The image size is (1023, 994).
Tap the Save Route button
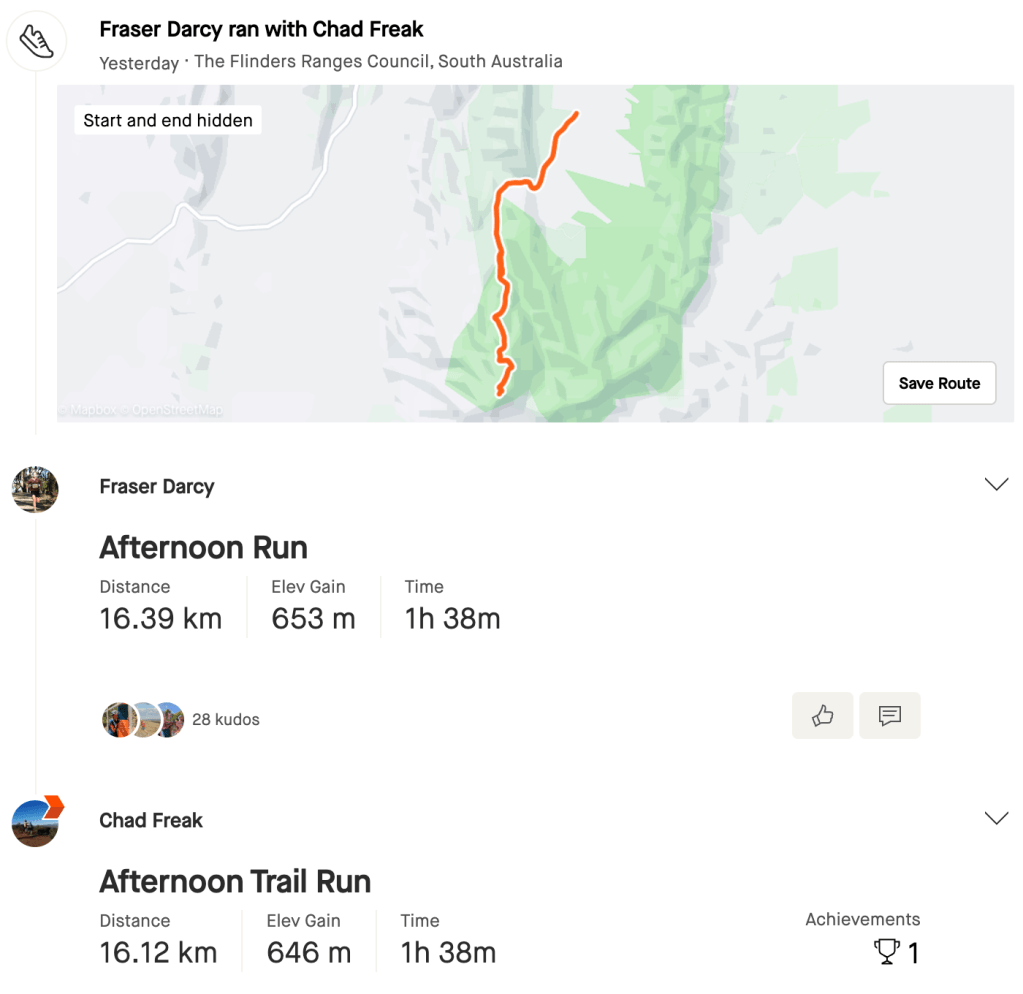[938, 383]
